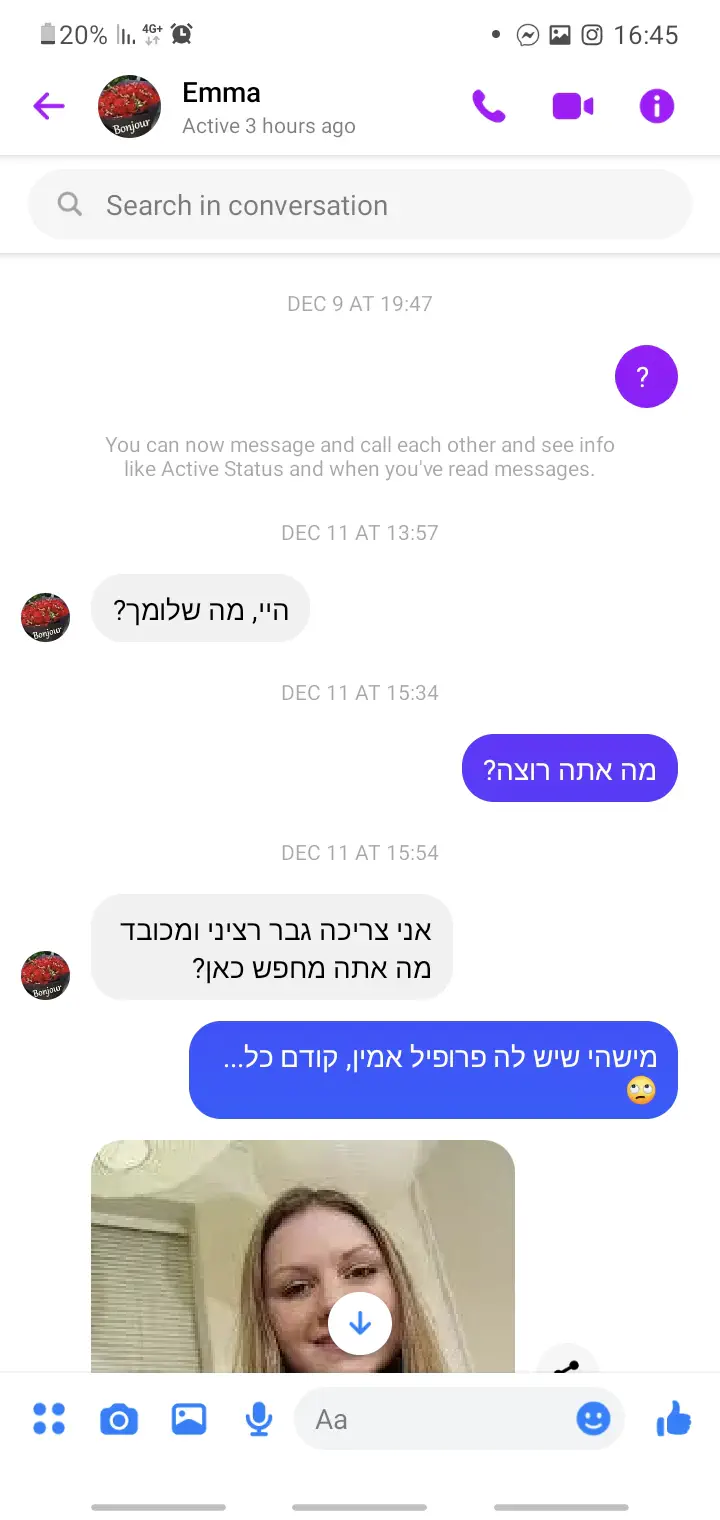Go back using the purple arrow
Screen dimensions: 720x1520
tap(48, 106)
